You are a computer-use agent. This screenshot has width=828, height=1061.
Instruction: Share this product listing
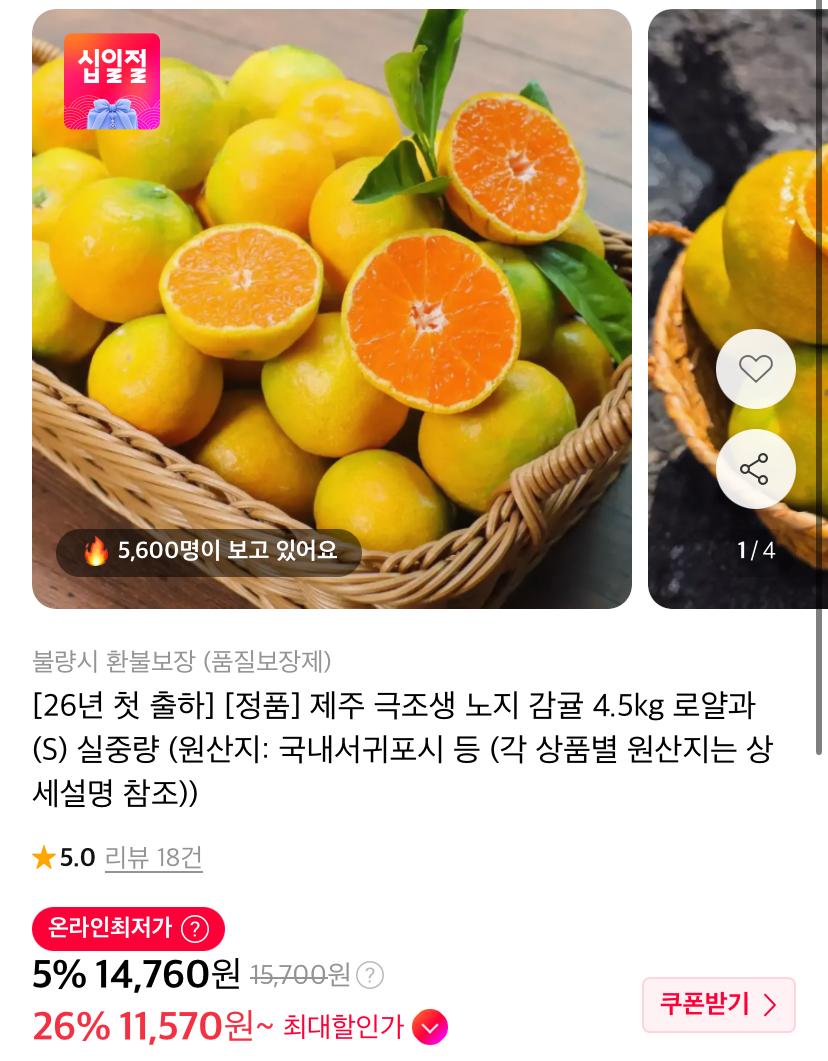(x=755, y=469)
